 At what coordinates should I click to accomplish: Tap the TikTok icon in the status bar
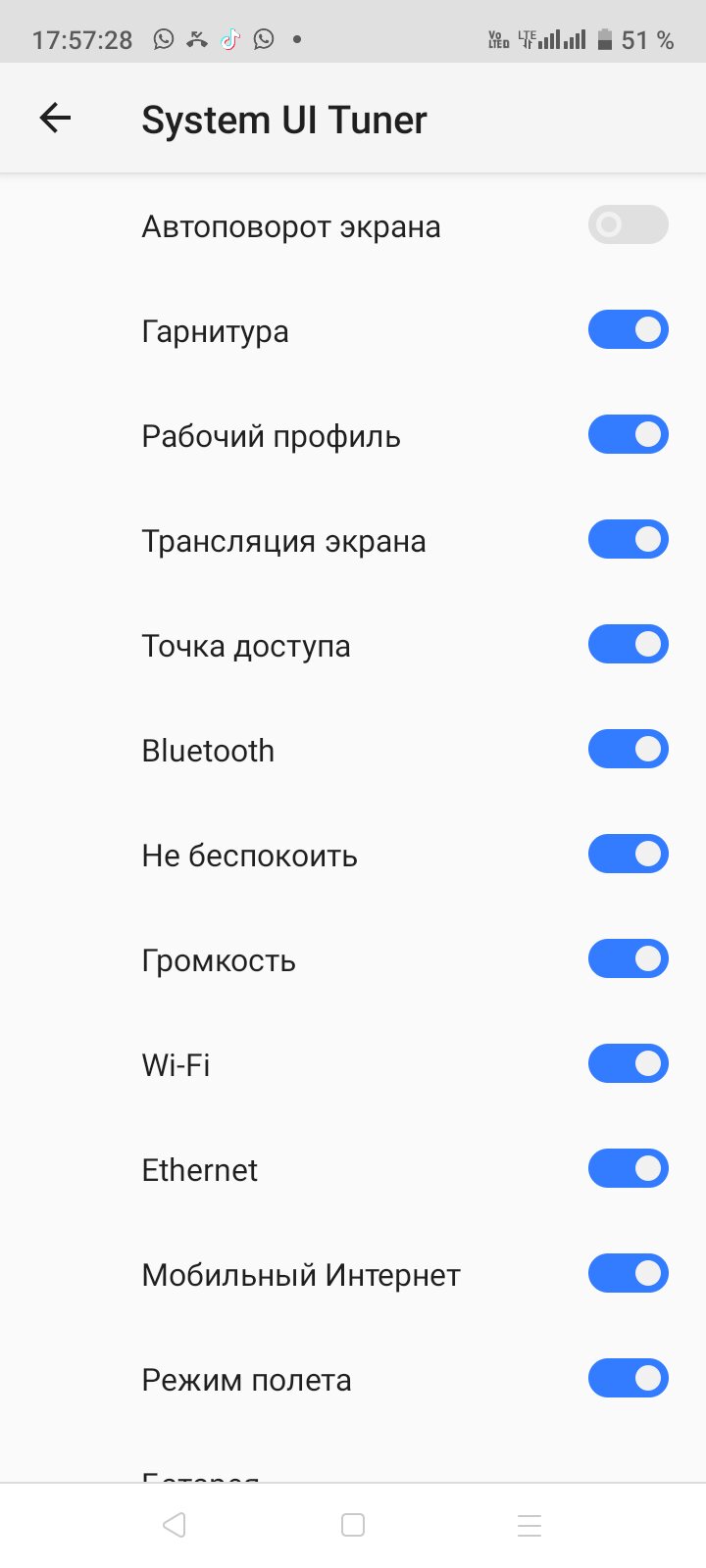(229, 39)
